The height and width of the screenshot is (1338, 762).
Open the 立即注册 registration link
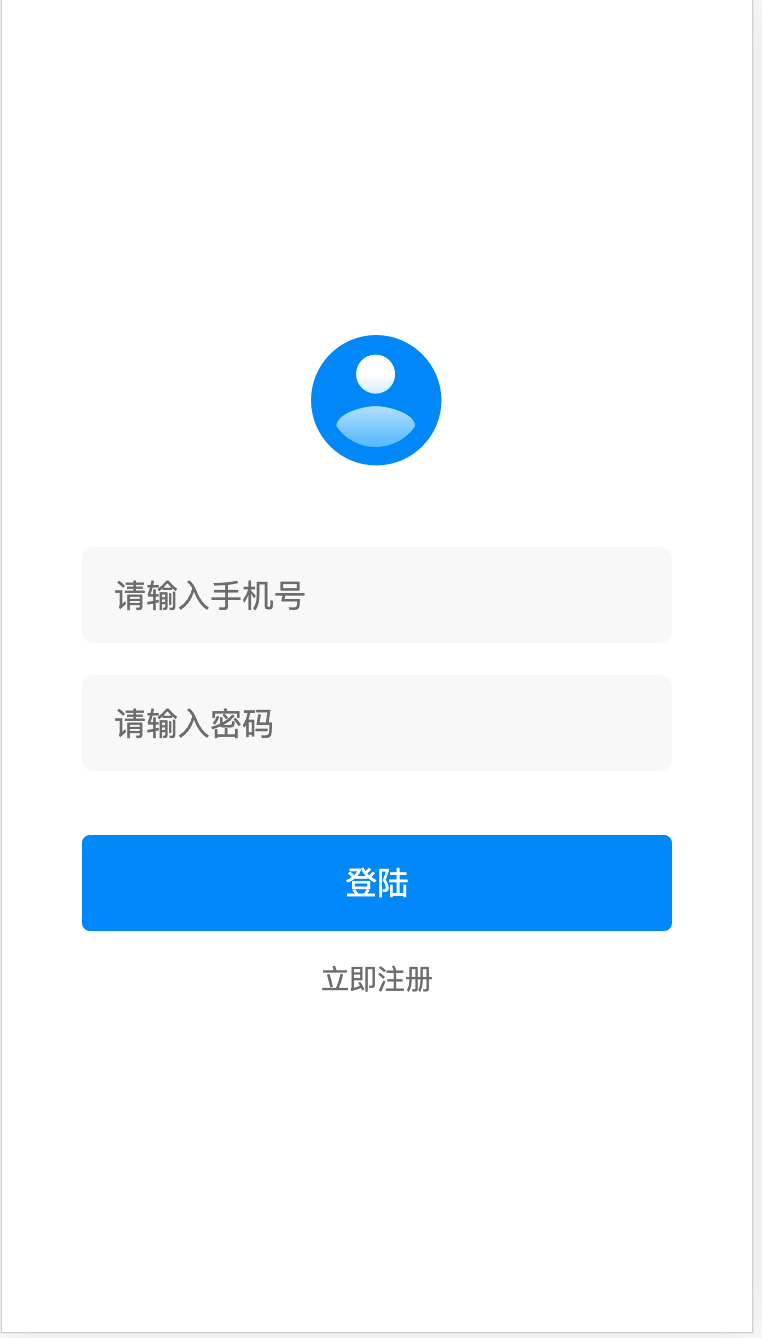point(376,979)
